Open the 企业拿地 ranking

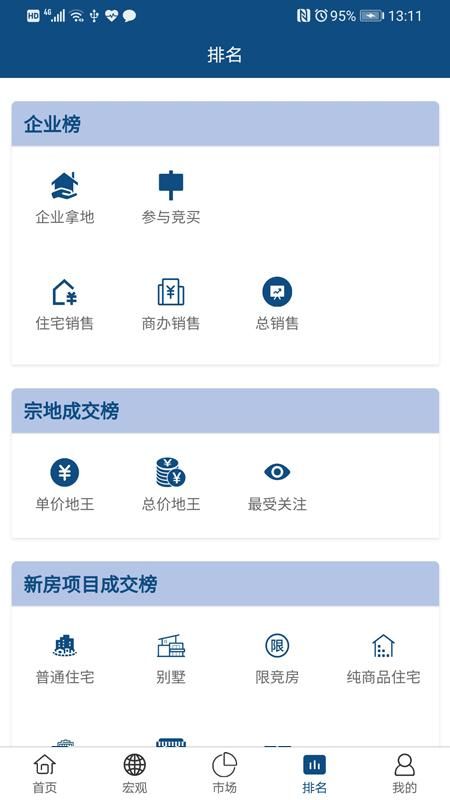(65, 198)
